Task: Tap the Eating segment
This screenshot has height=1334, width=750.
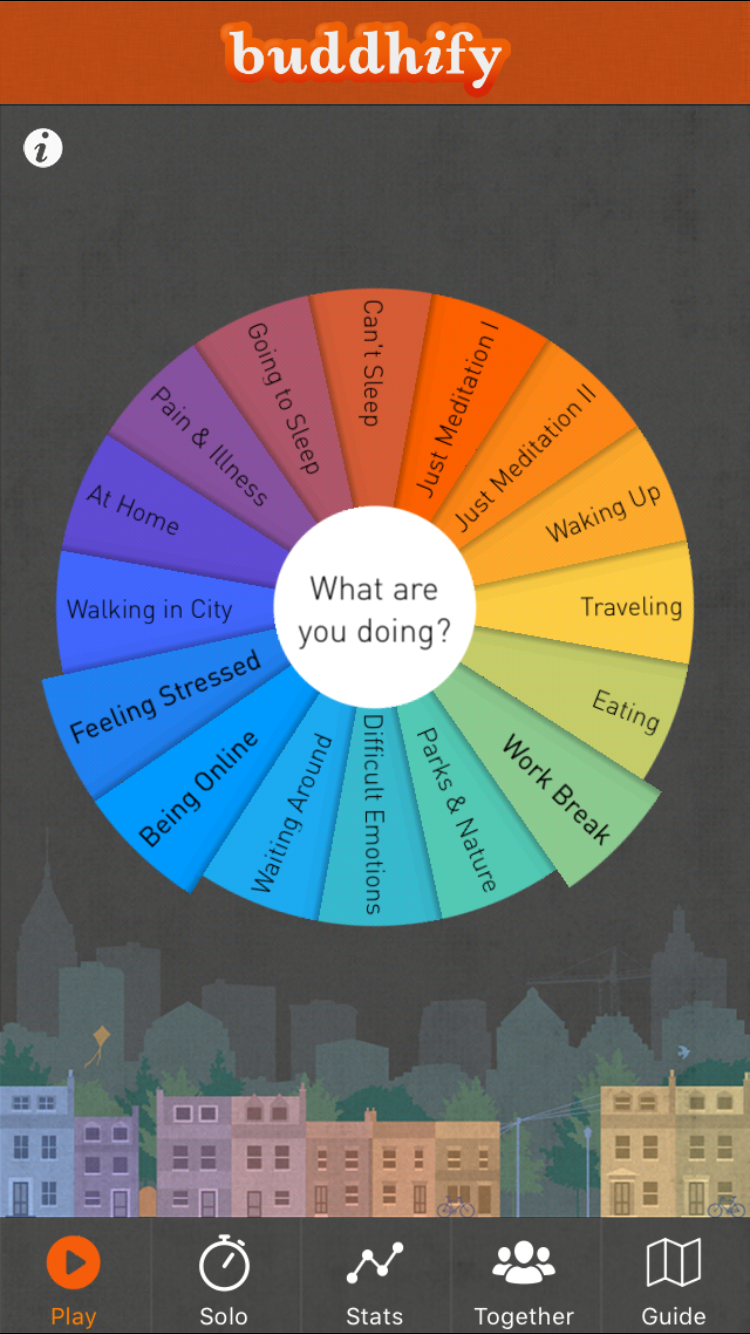Action: 624,710
